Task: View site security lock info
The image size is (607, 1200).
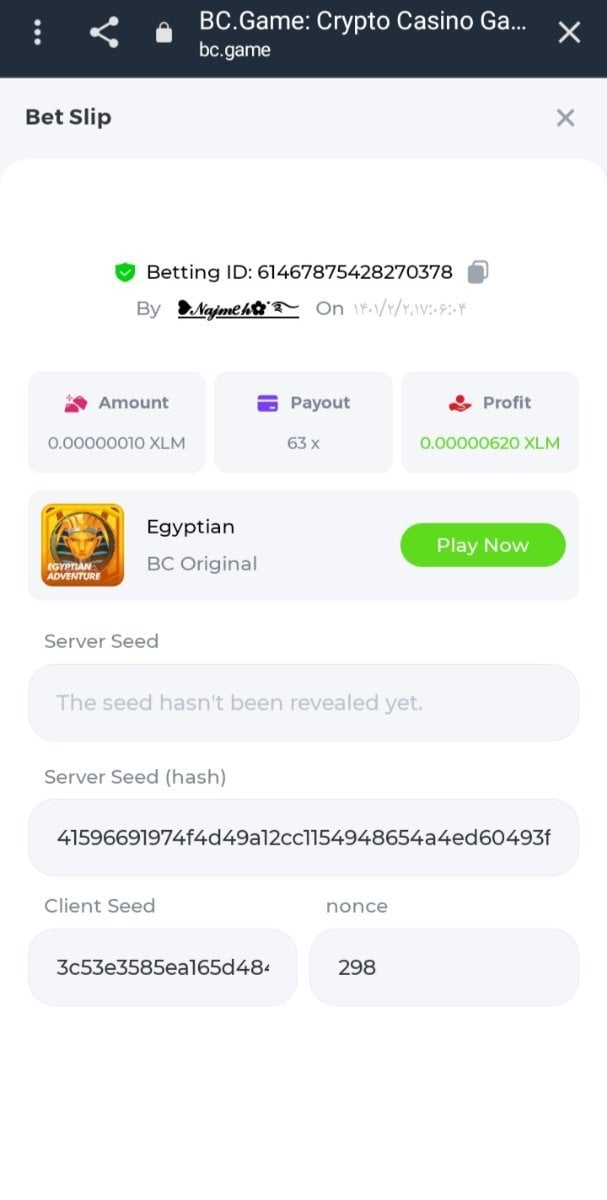Action: coord(163,33)
